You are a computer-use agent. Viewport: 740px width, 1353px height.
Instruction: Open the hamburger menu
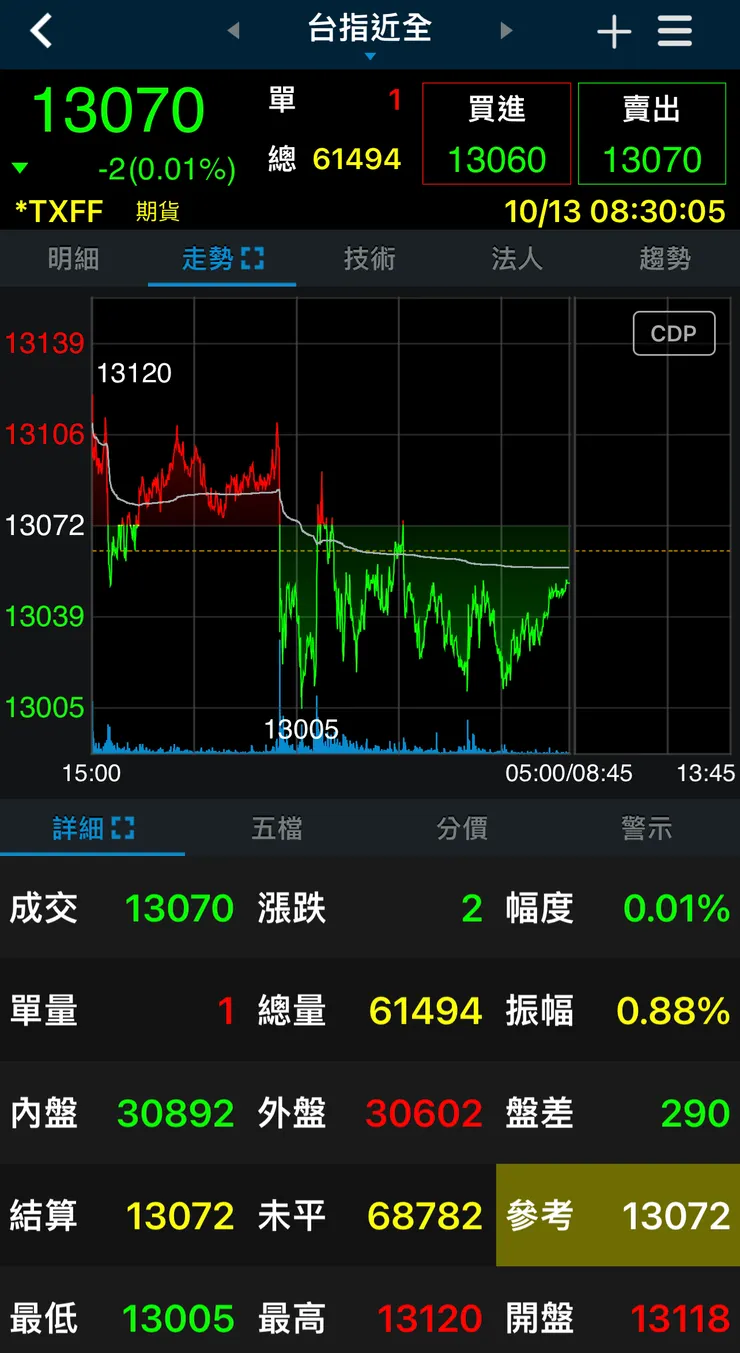click(x=675, y=31)
